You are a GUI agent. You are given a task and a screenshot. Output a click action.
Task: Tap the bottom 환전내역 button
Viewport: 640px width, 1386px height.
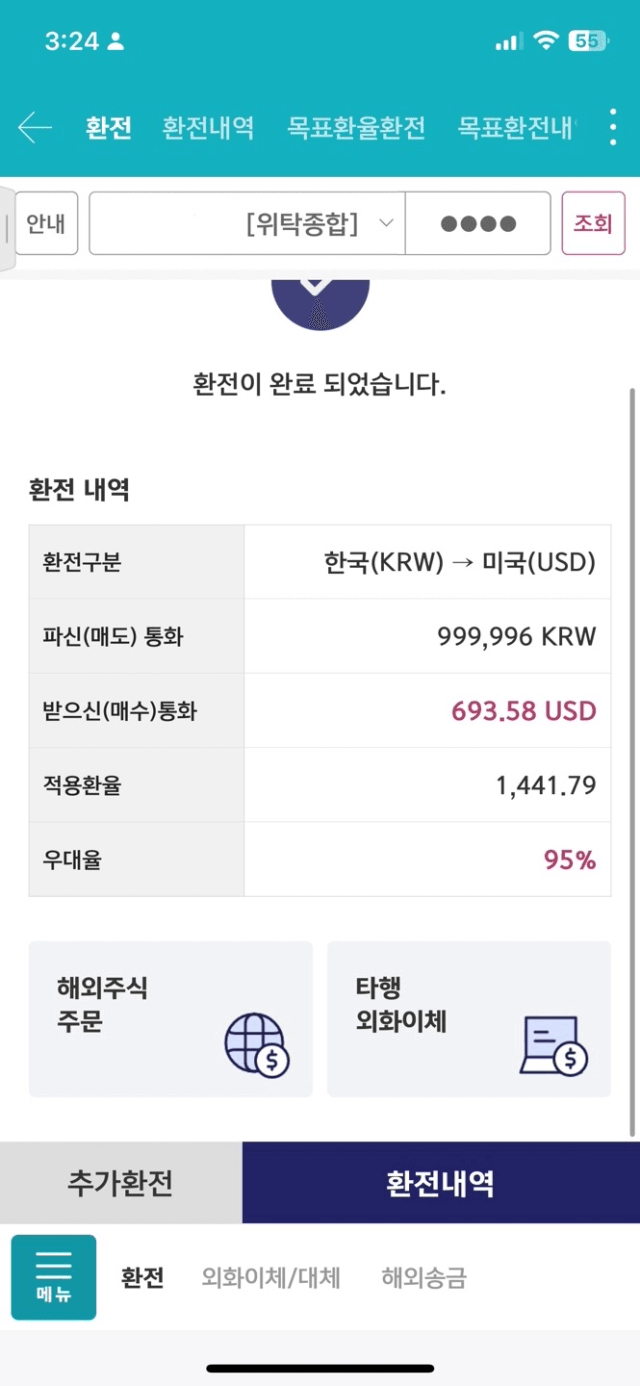[441, 1183]
